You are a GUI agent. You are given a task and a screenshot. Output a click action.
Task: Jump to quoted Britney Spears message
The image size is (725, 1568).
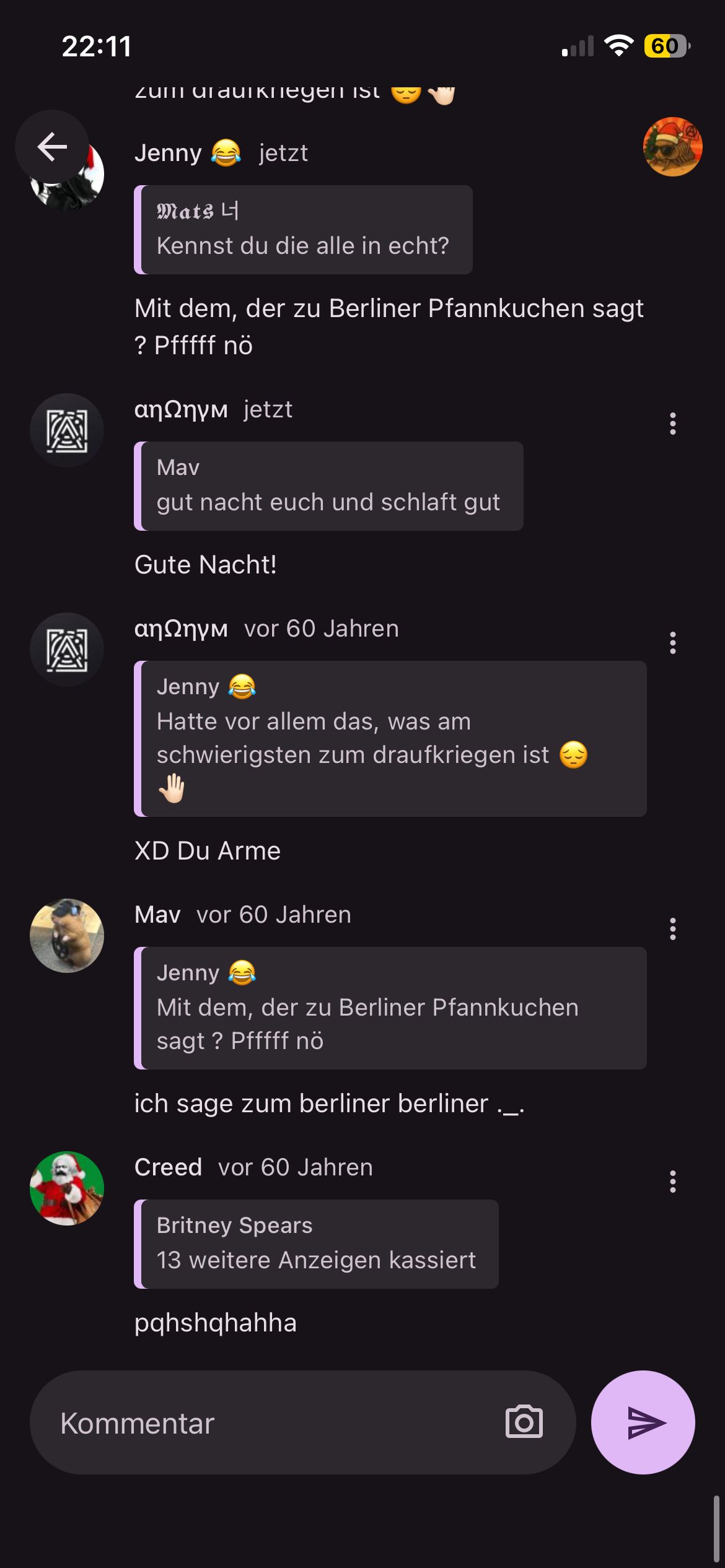pyautogui.click(x=316, y=1244)
